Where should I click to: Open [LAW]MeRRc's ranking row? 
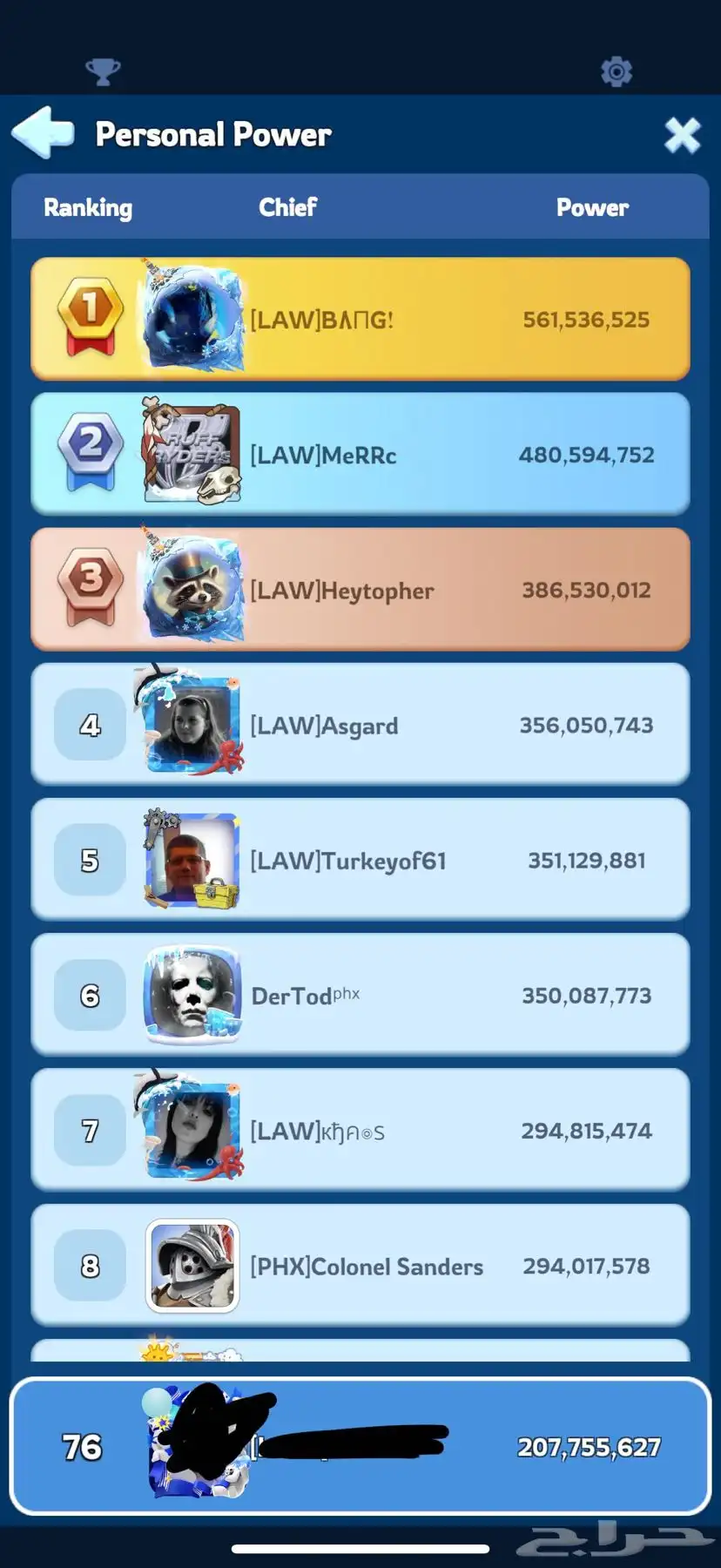tap(360, 454)
